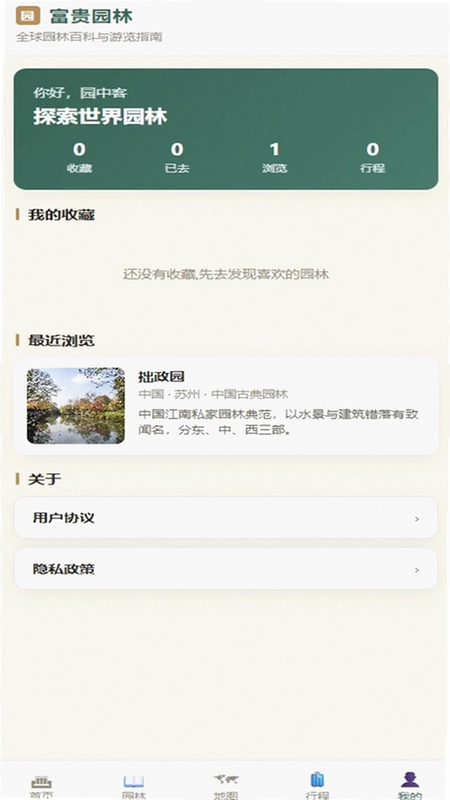Open the 隐私政策 row

click(x=226, y=569)
